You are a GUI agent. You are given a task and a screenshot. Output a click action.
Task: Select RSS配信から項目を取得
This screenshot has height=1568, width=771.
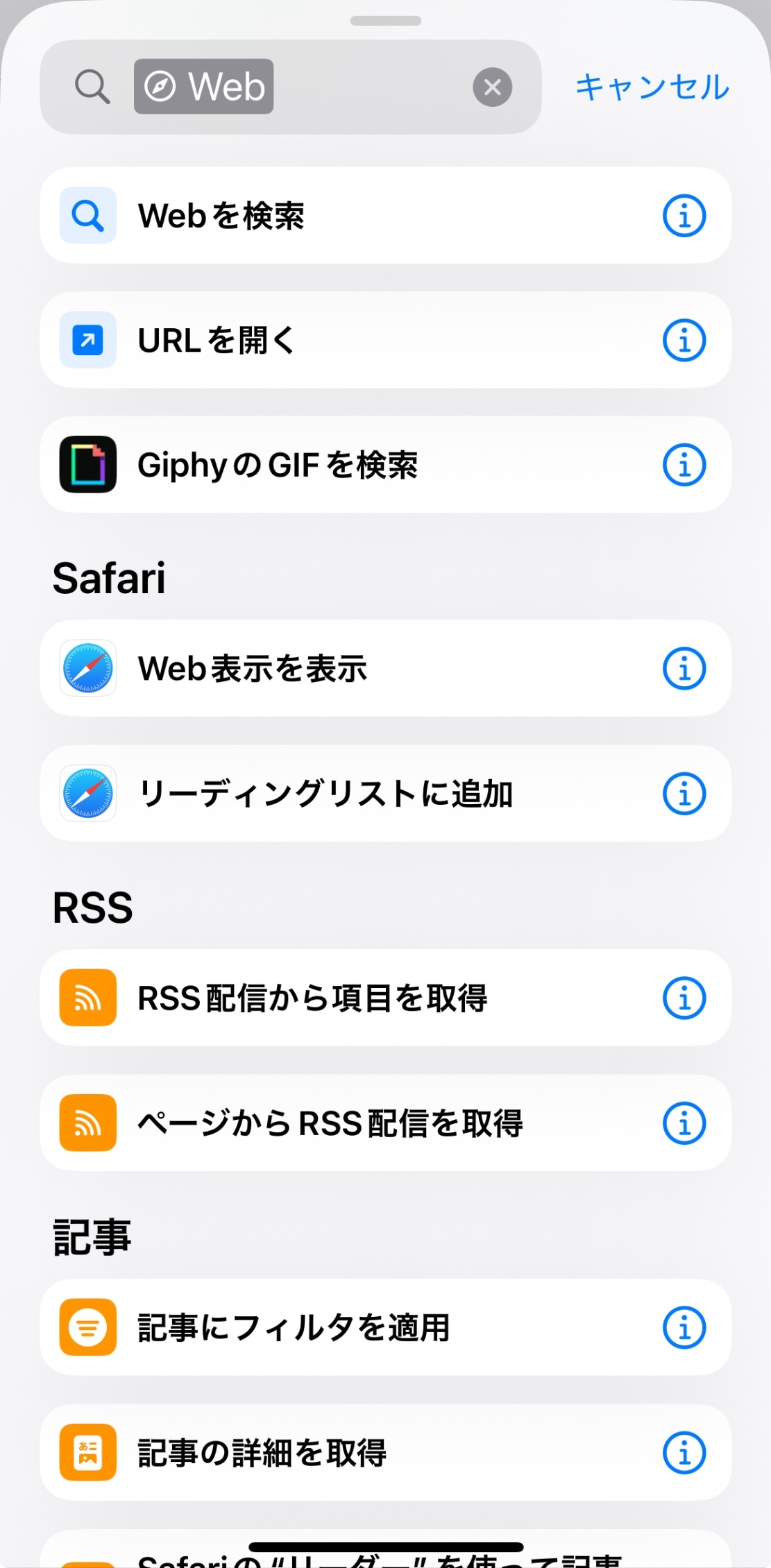coord(385,998)
